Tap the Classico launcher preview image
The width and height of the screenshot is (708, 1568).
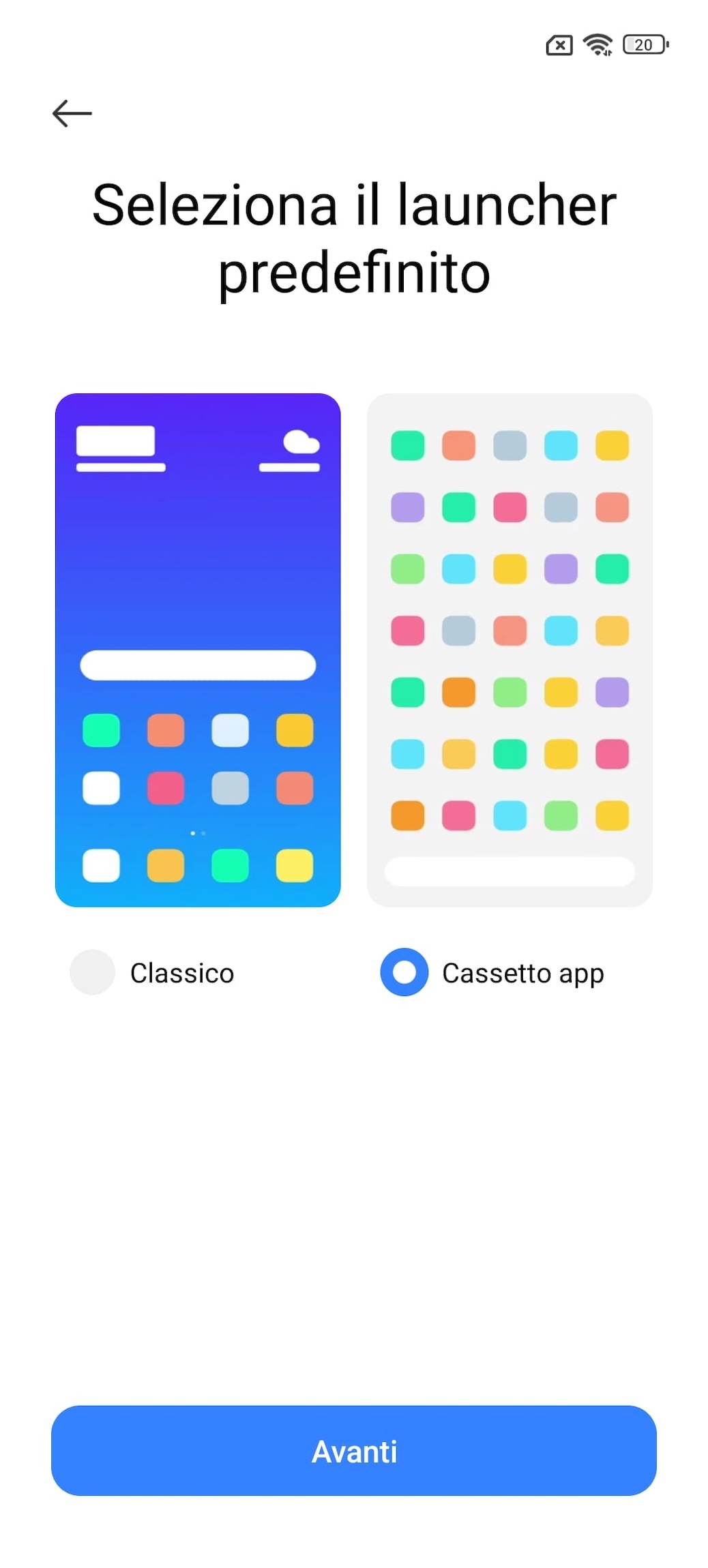(x=198, y=650)
